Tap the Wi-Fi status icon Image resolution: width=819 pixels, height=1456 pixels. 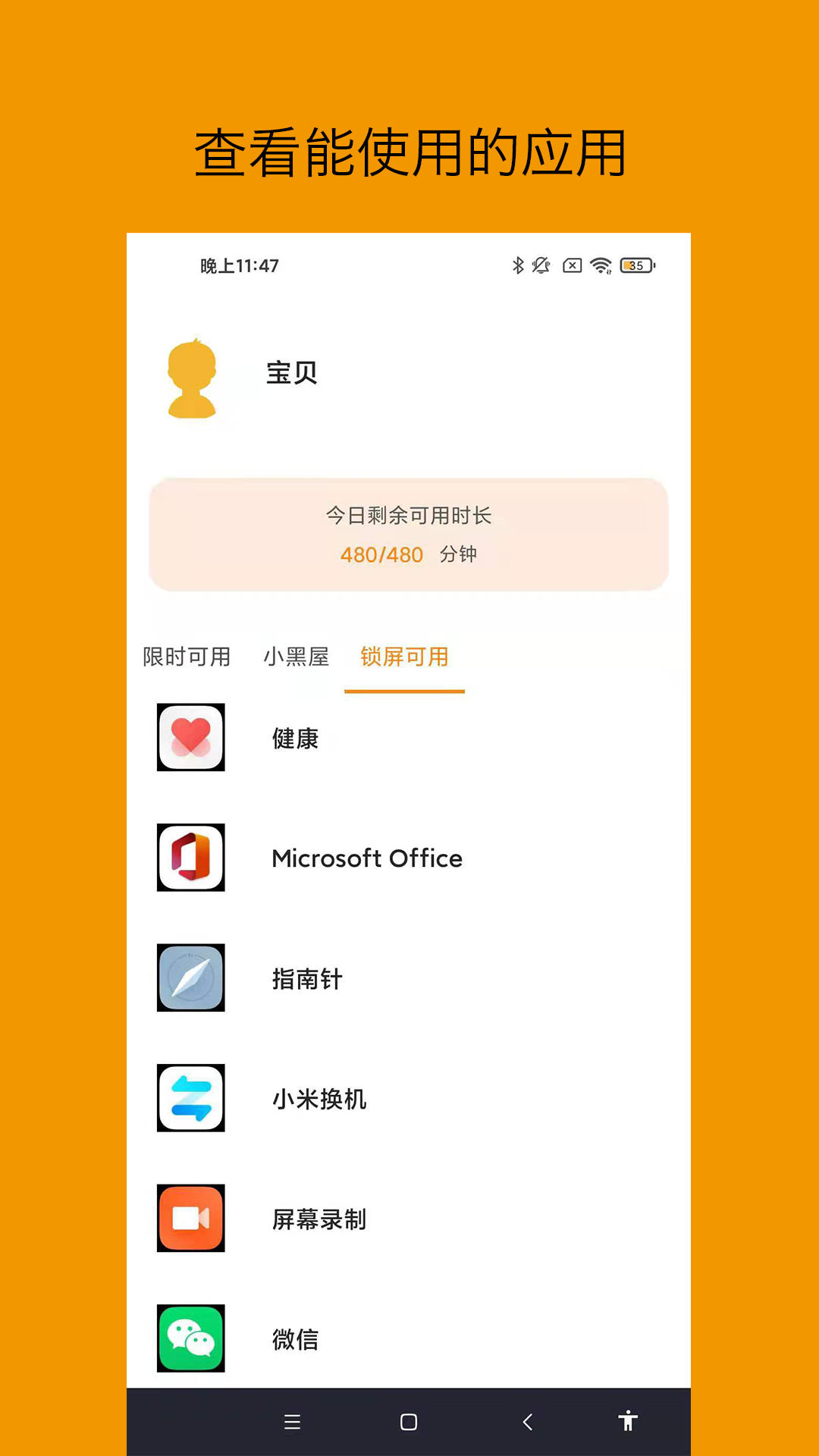601,265
